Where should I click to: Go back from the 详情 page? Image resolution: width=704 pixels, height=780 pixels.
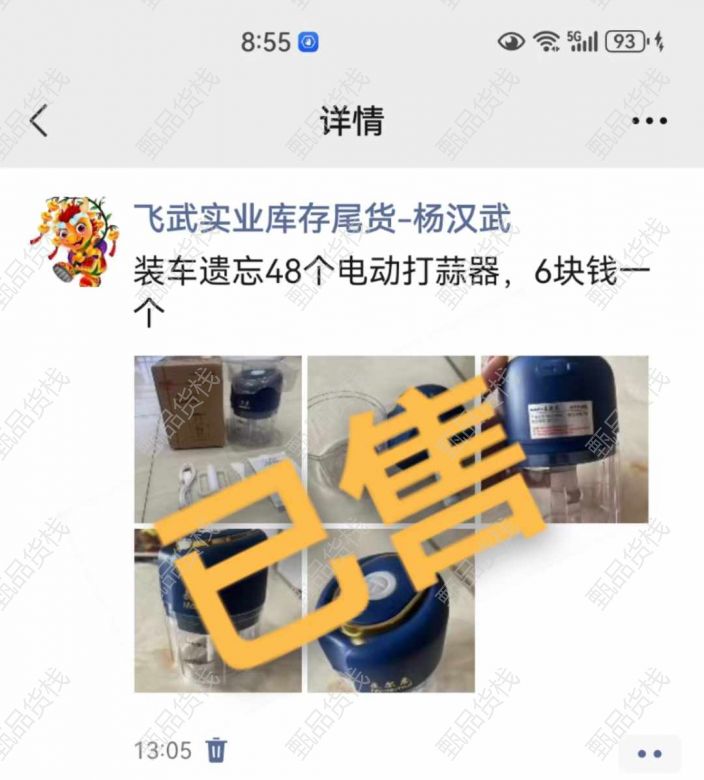coord(39,122)
